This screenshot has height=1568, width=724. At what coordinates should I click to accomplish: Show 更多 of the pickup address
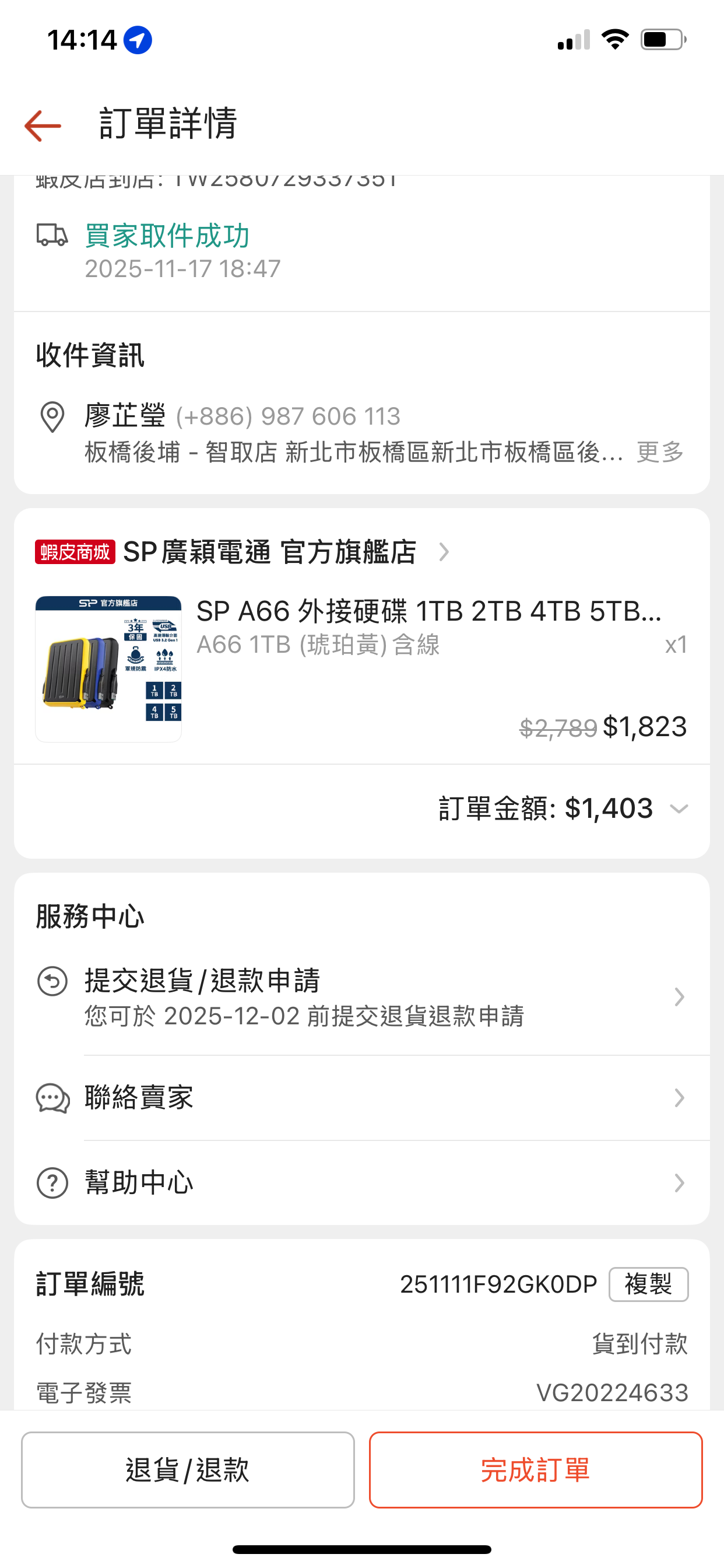point(659,452)
